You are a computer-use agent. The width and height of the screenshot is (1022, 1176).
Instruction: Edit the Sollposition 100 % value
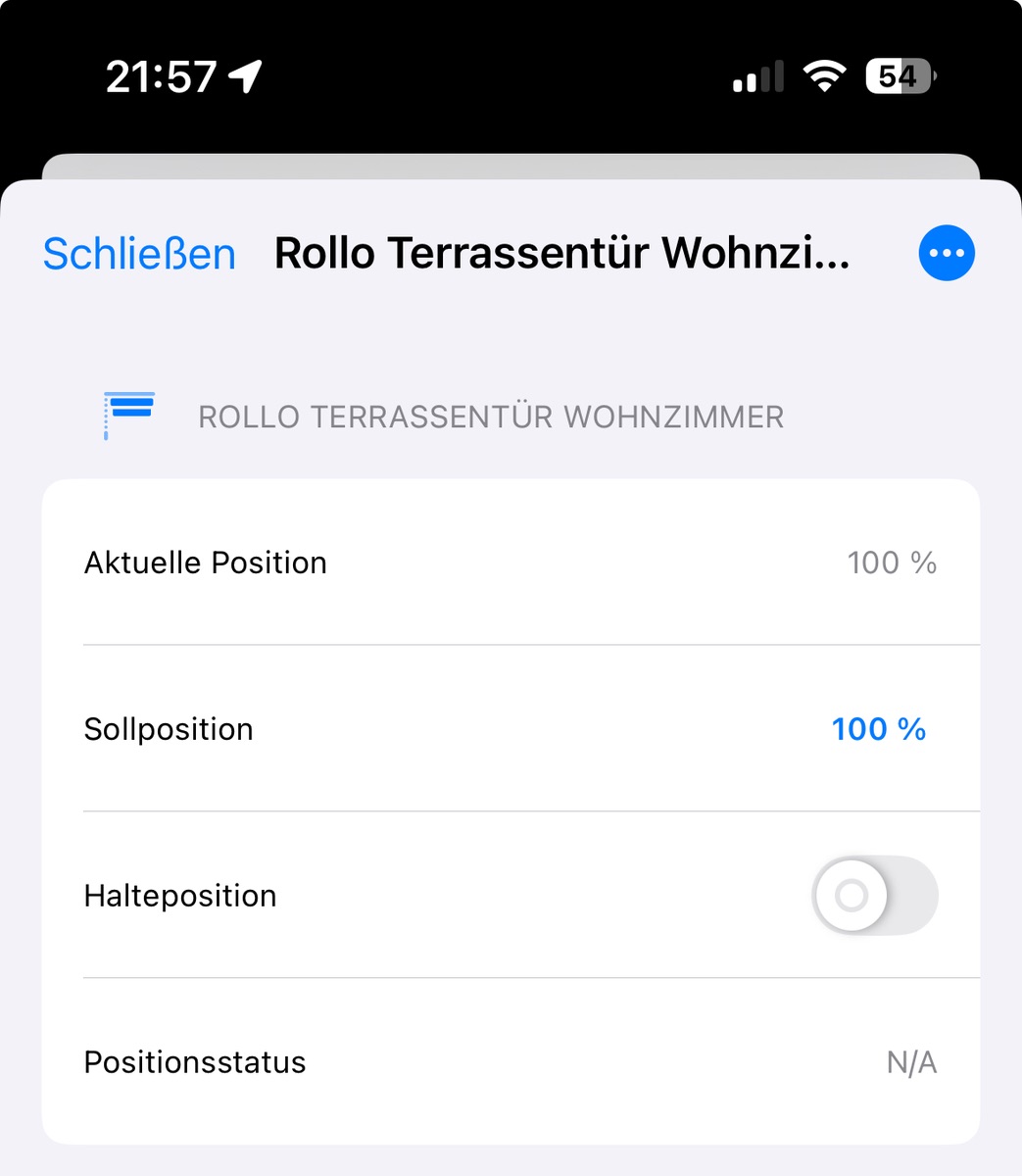tap(878, 729)
